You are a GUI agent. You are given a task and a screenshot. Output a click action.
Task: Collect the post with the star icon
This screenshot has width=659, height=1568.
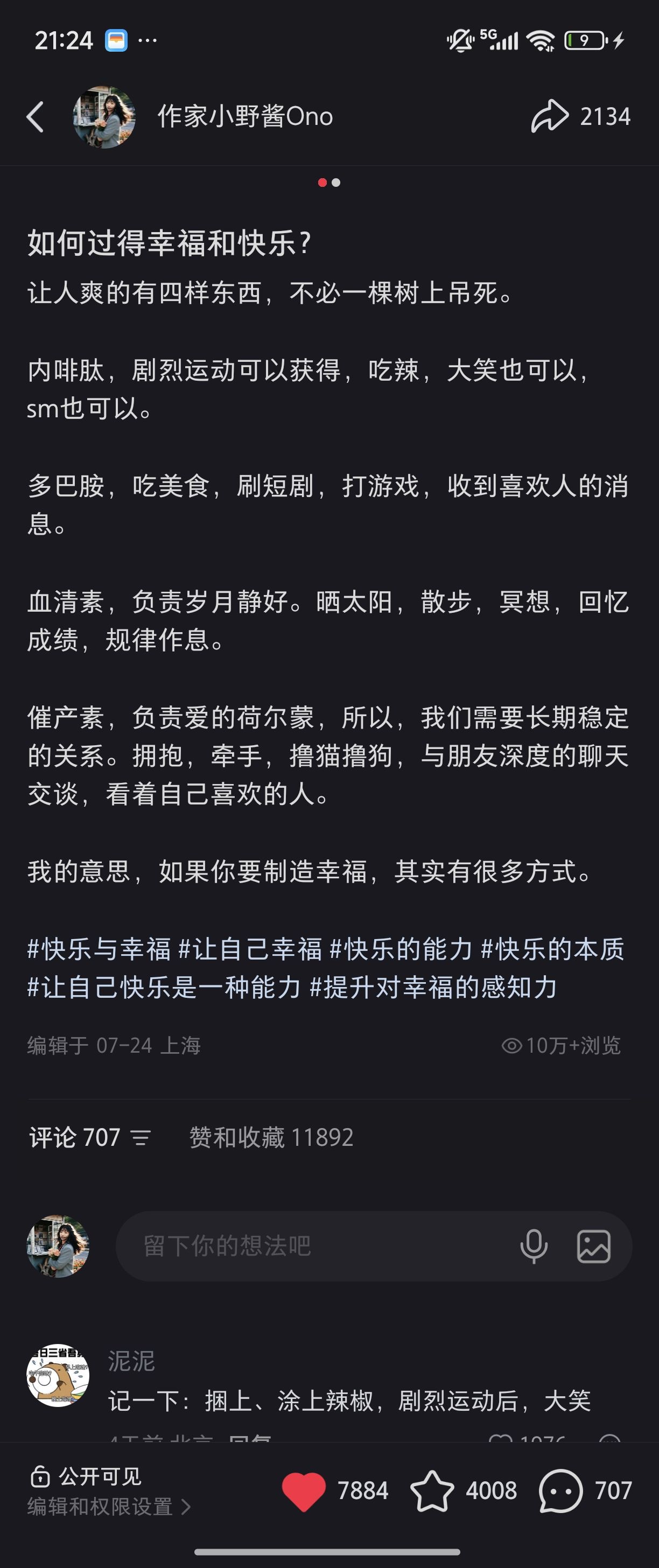pos(432,1490)
